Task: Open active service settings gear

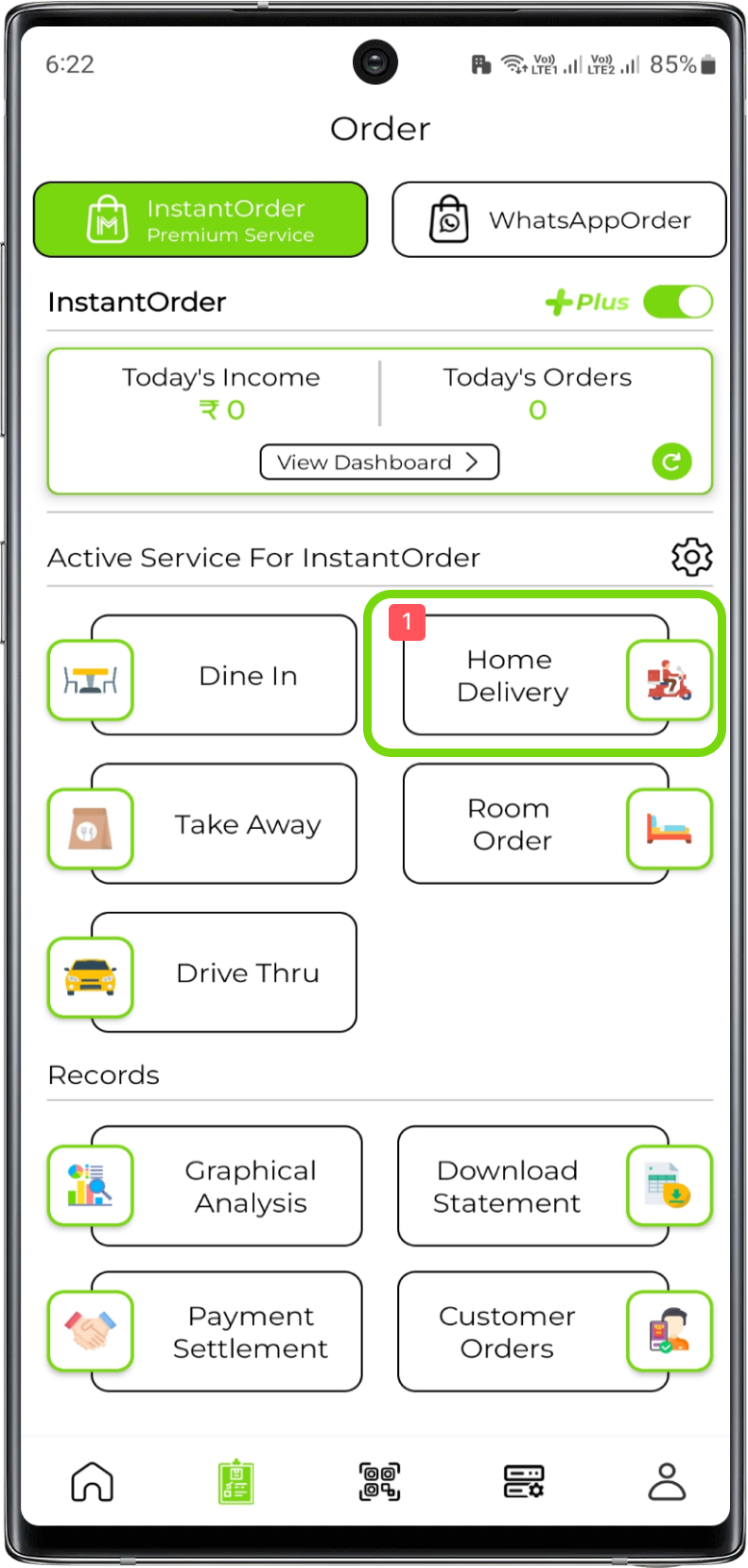Action: click(x=691, y=558)
